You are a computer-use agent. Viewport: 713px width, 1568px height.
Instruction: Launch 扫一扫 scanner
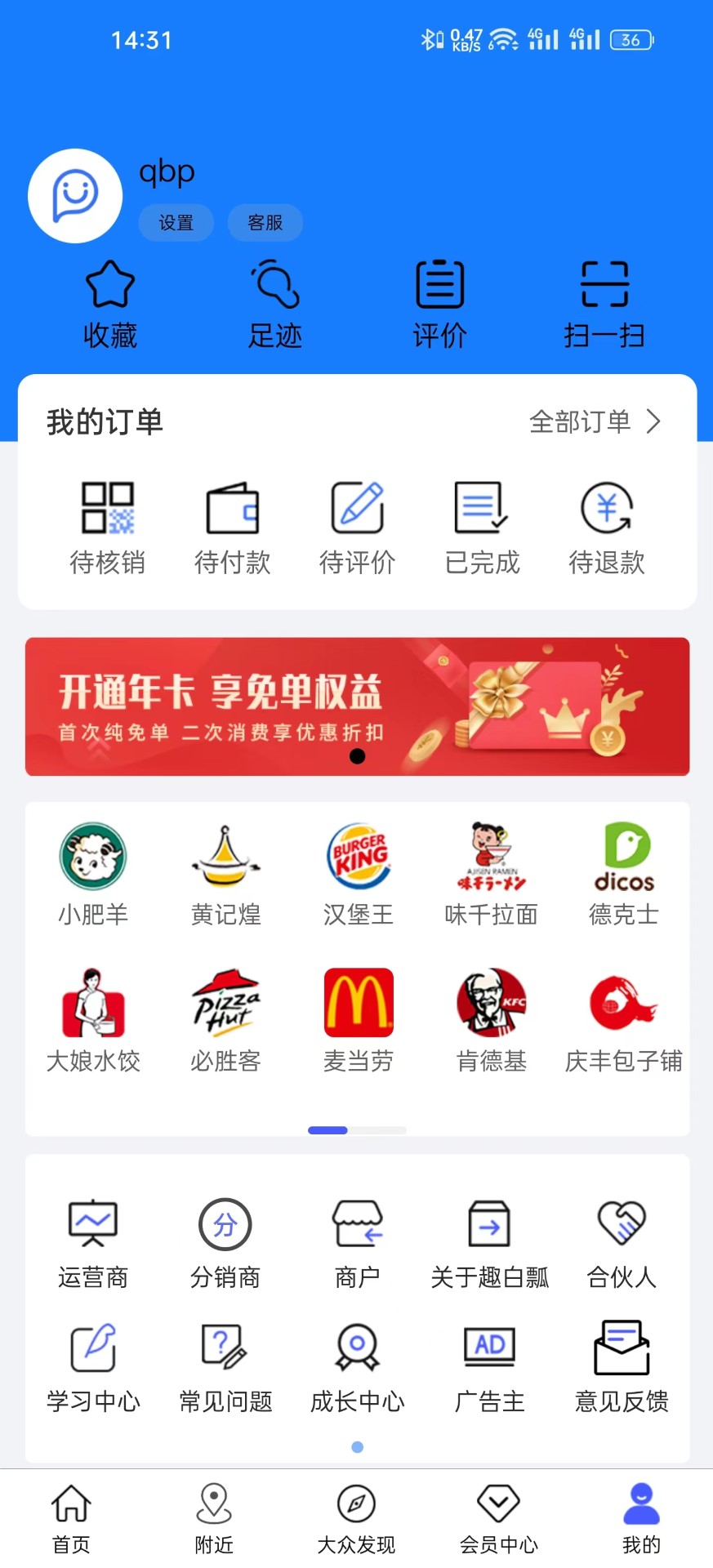(604, 304)
